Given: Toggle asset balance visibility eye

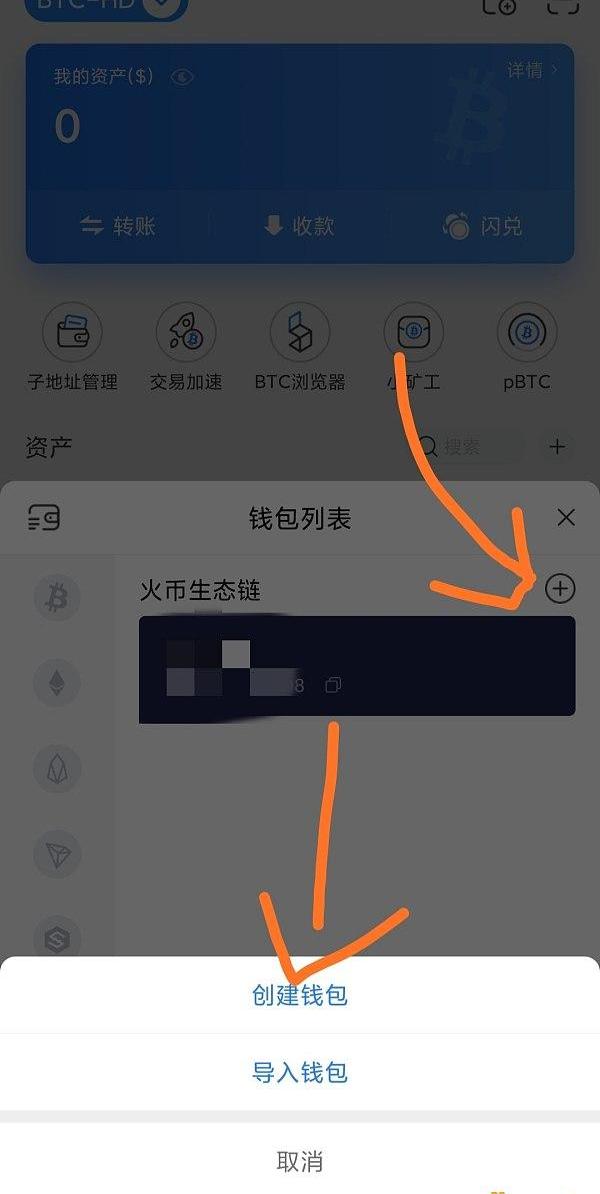Looking at the screenshot, I should tap(182, 77).
